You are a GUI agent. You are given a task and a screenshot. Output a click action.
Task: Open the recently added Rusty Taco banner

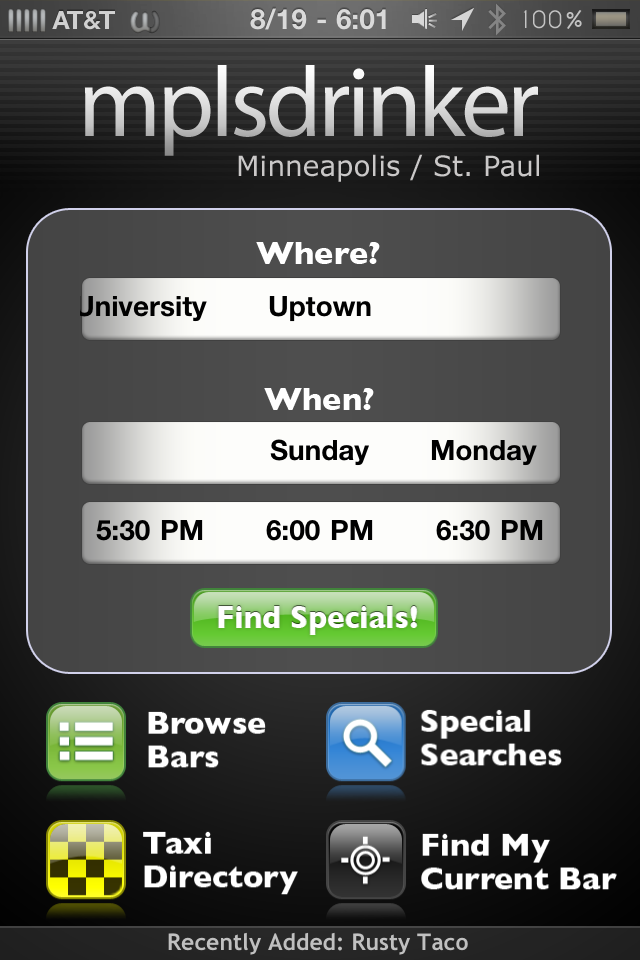click(318, 942)
